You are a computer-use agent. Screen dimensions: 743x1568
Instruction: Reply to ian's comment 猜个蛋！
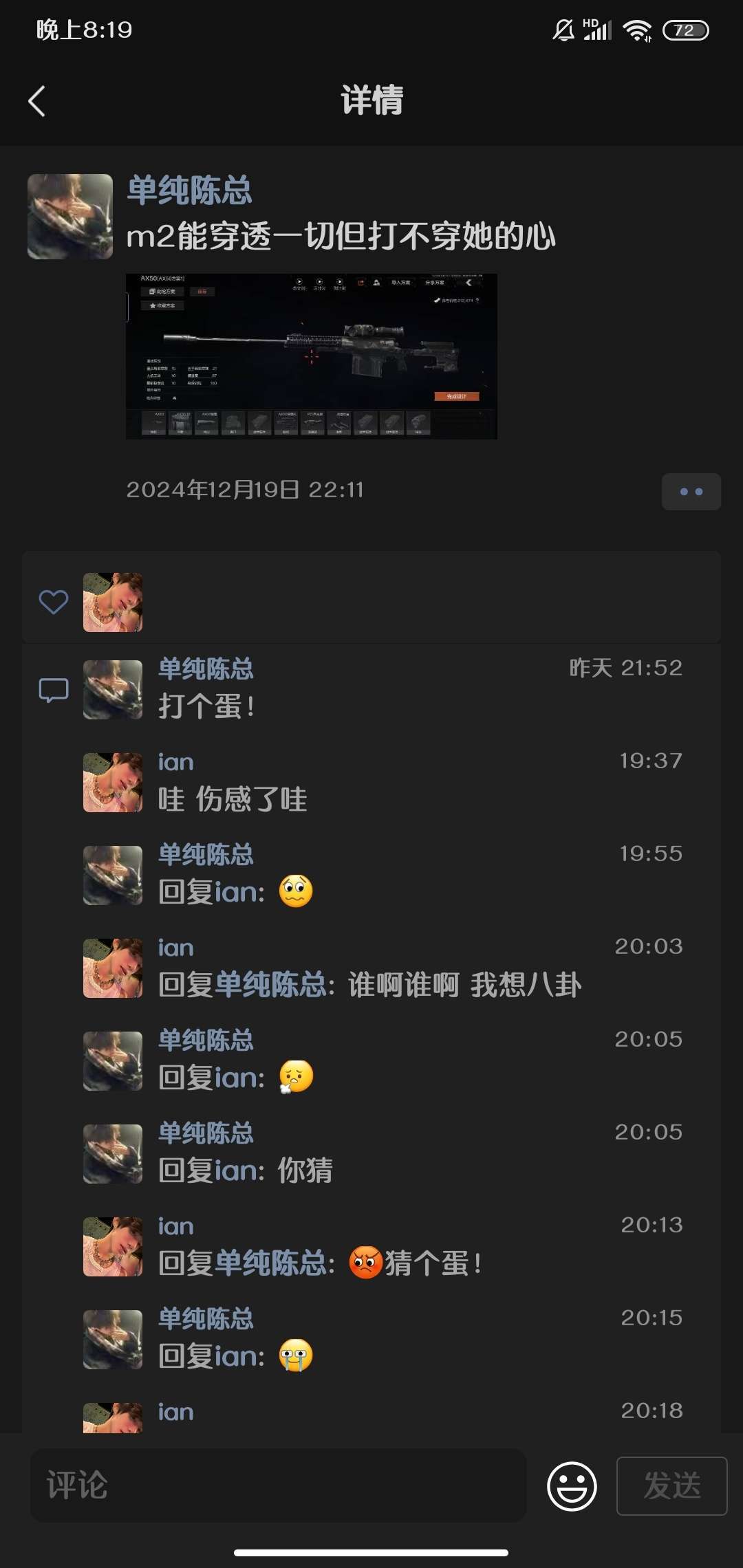432,1263
